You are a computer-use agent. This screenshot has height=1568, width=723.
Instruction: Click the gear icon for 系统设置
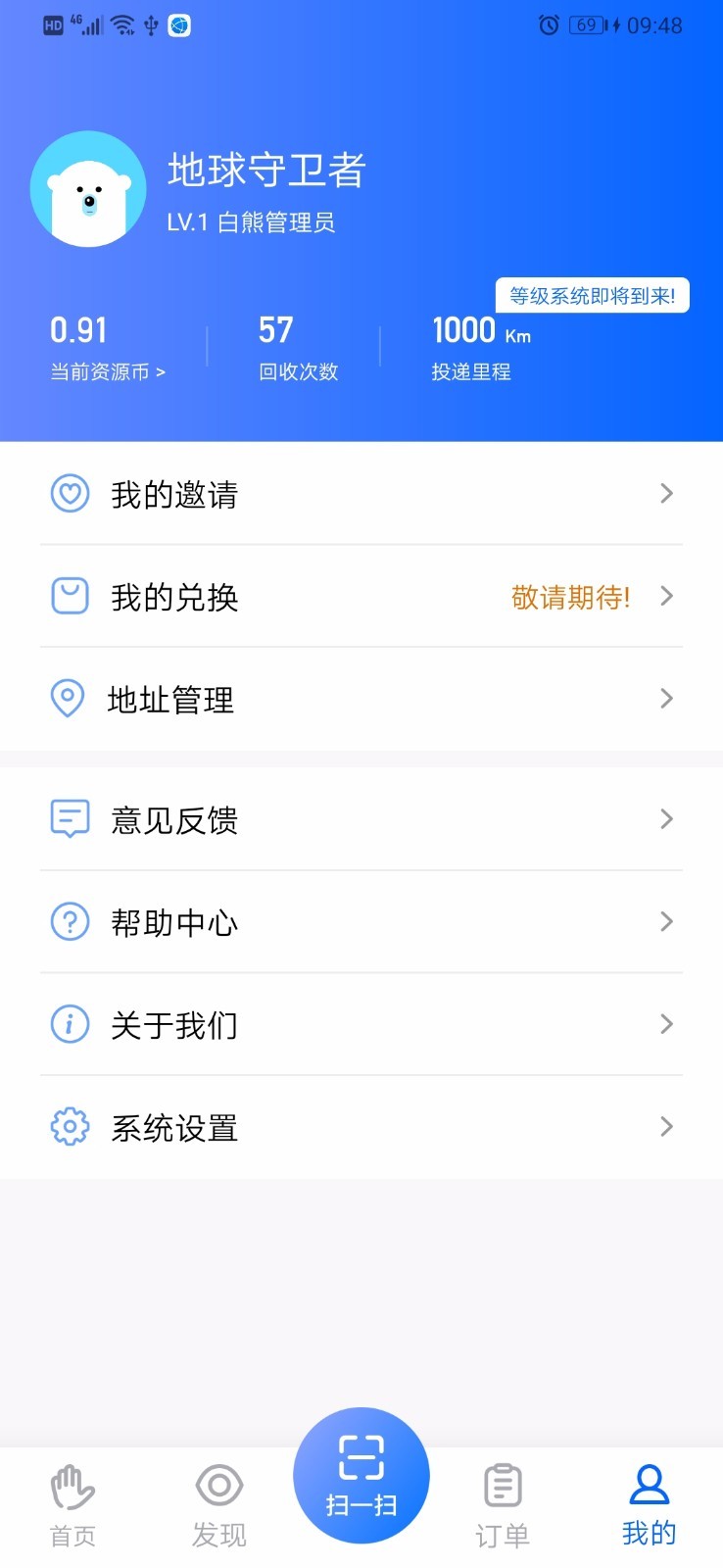(x=69, y=1127)
